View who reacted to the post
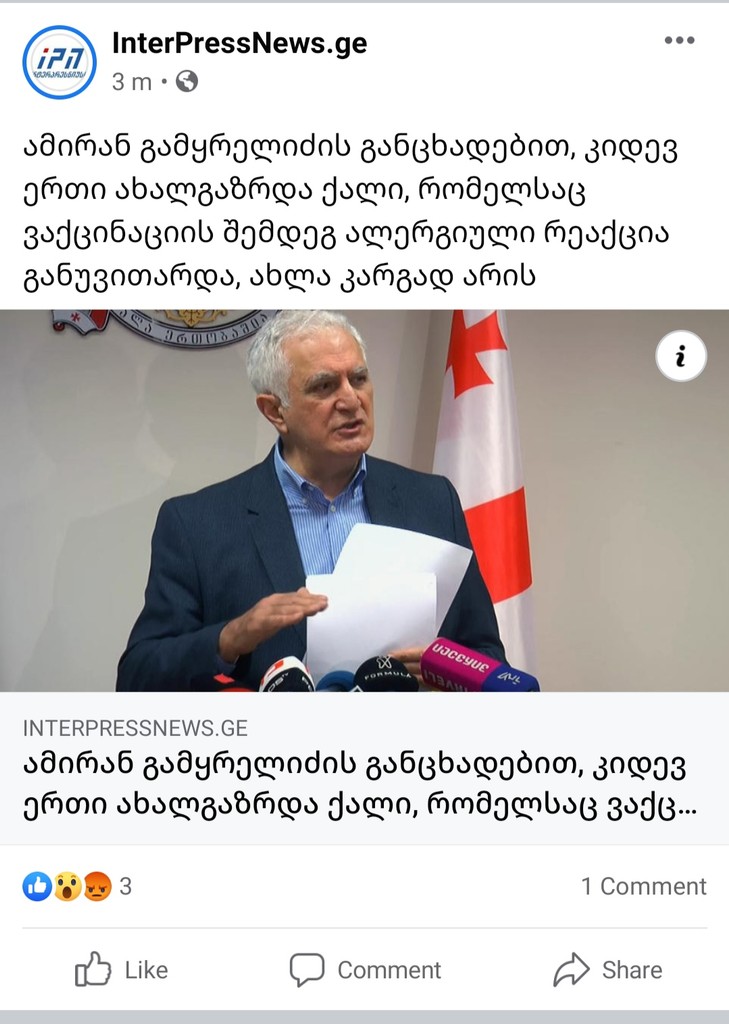 [76, 886]
